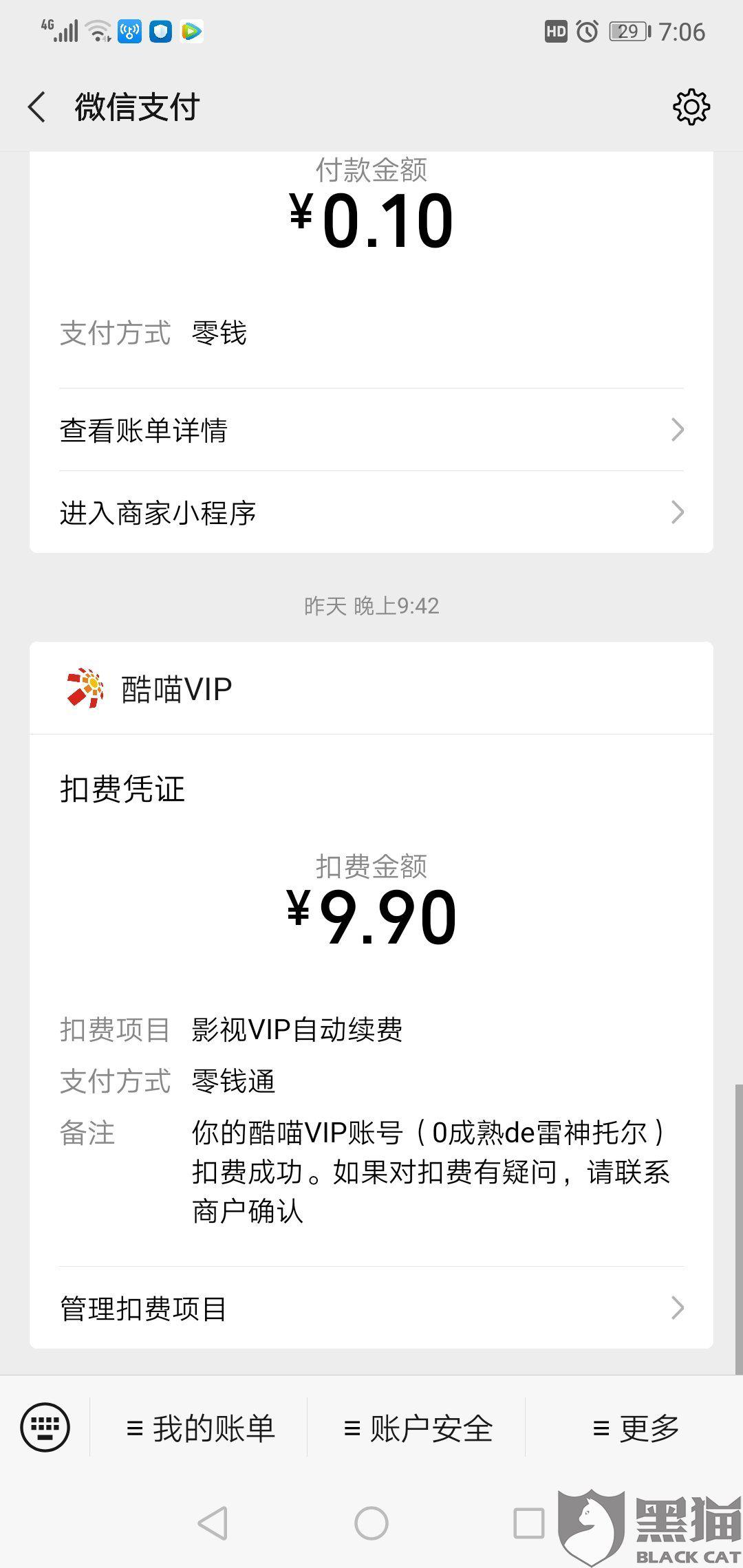Tap the system home button
The width and height of the screenshot is (743, 1568).
(371, 1523)
